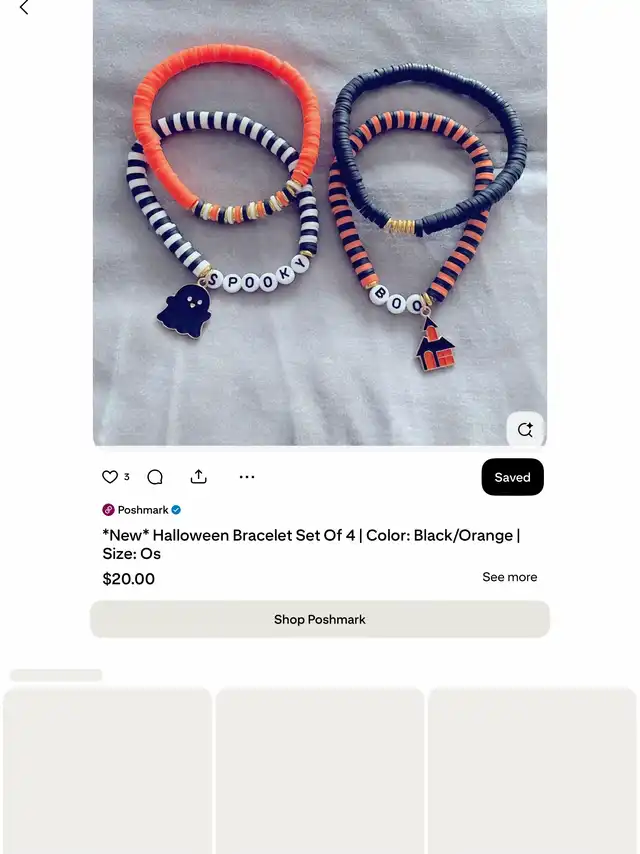640x854 pixels.
Task: Start visual search on the image
Action: tap(525, 430)
